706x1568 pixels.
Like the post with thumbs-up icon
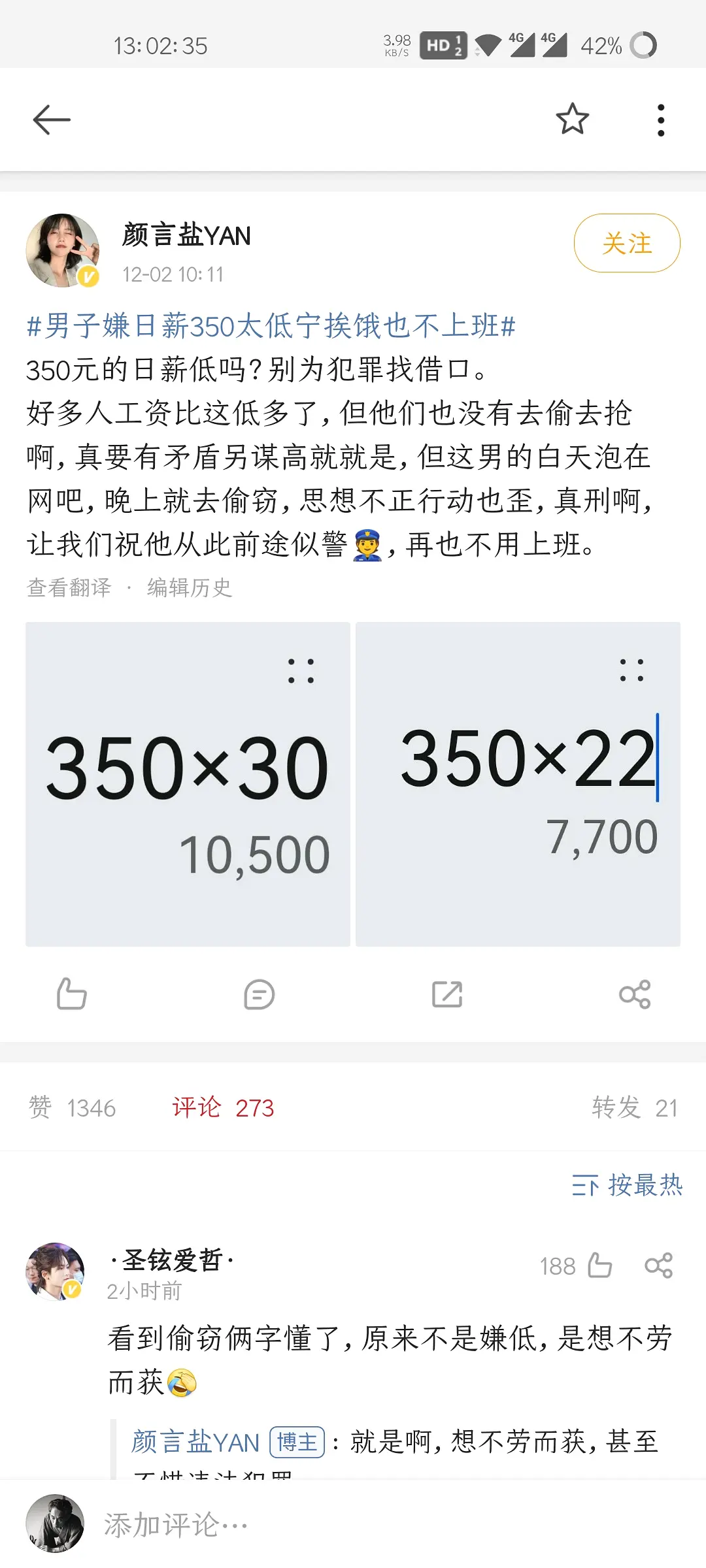tap(71, 994)
